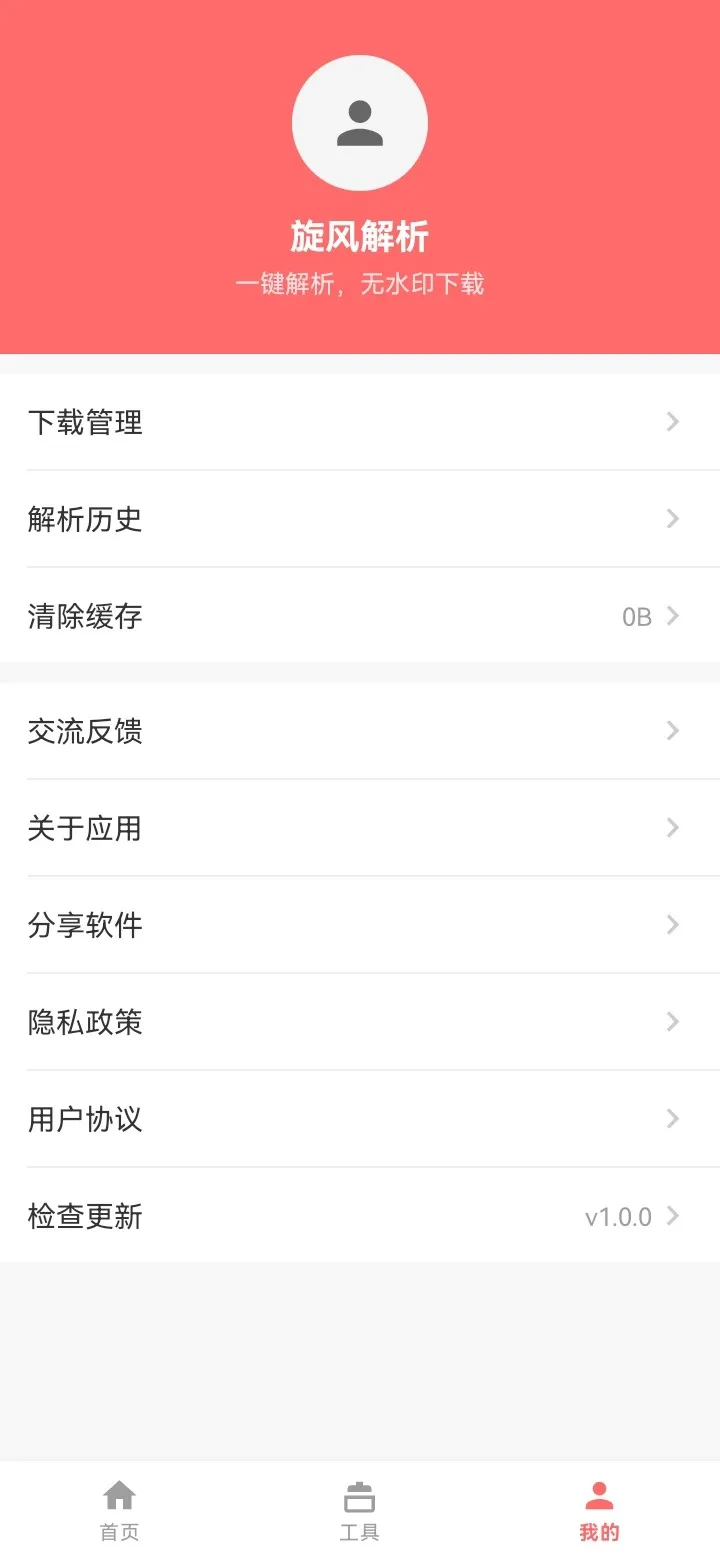Image resolution: width=720 pixels, height=1556 pixels.
Task: Switch to the 工具 tab
Action: 359,1510
